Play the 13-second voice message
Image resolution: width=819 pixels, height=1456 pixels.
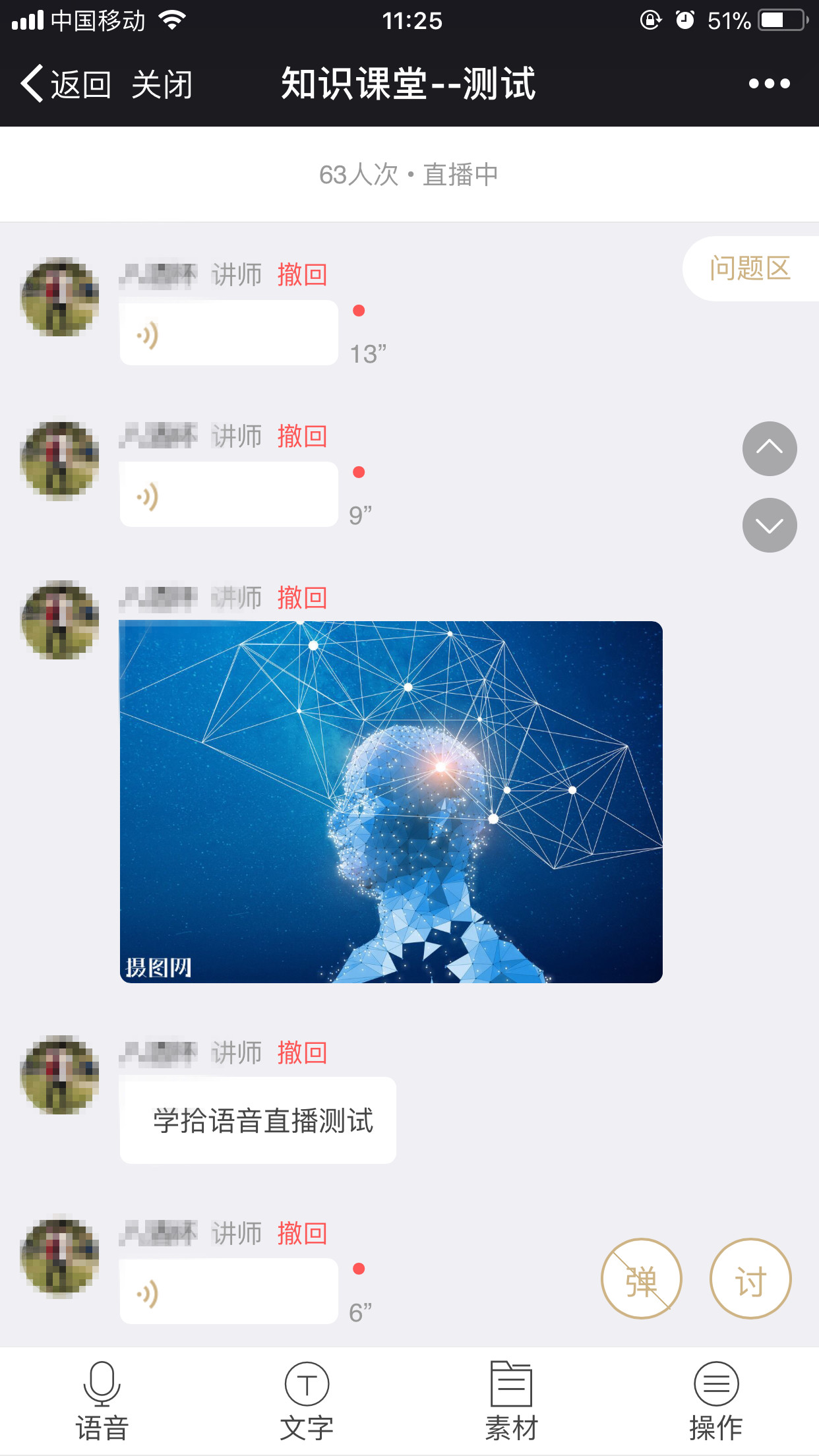click(x=229, y=333)
